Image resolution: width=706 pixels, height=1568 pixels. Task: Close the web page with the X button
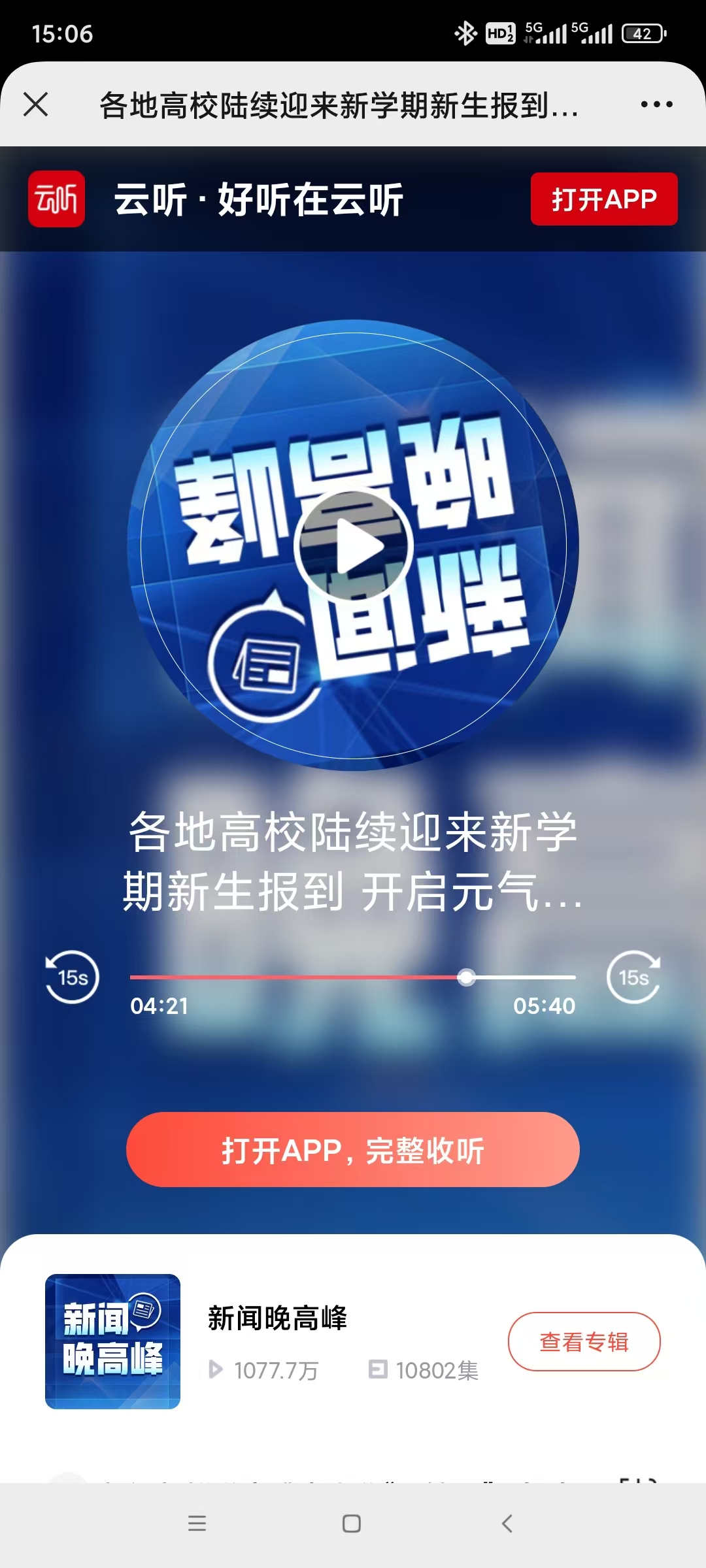36,105
